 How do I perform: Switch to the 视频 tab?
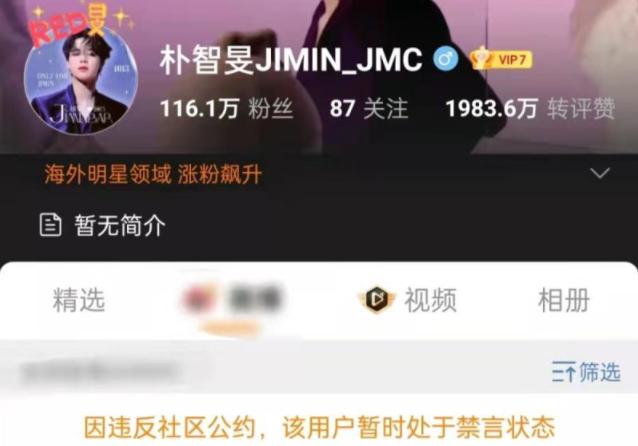pos(410,299)
